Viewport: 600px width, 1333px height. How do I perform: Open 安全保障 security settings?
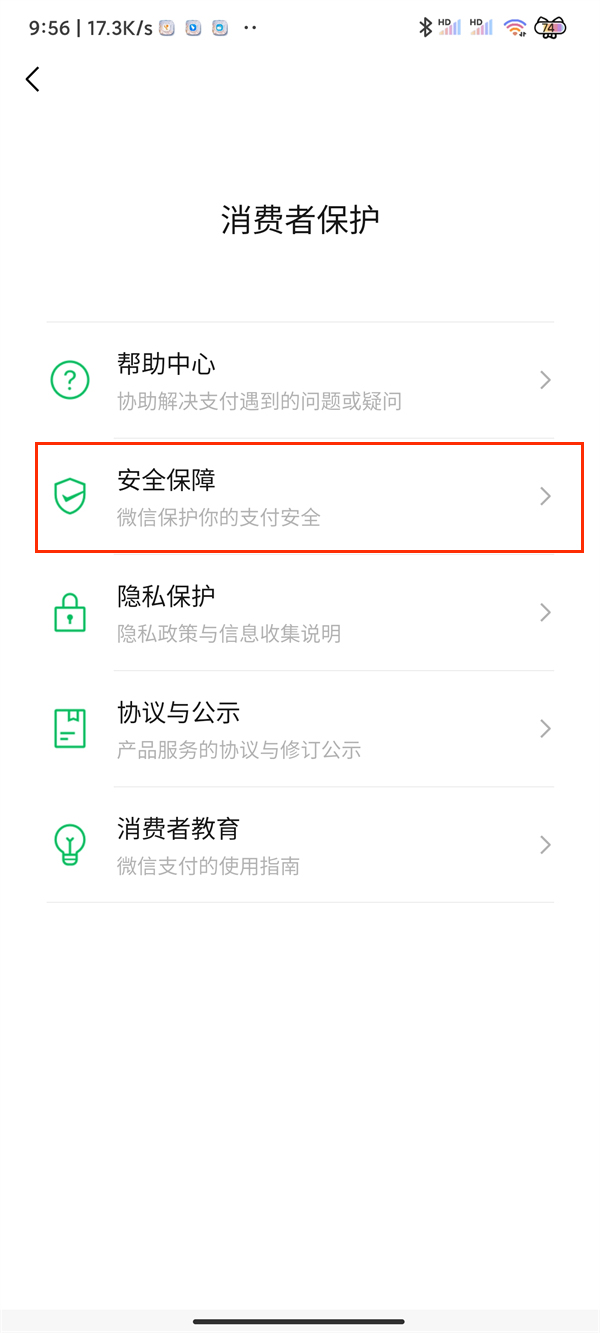click(x=300, y=496)
